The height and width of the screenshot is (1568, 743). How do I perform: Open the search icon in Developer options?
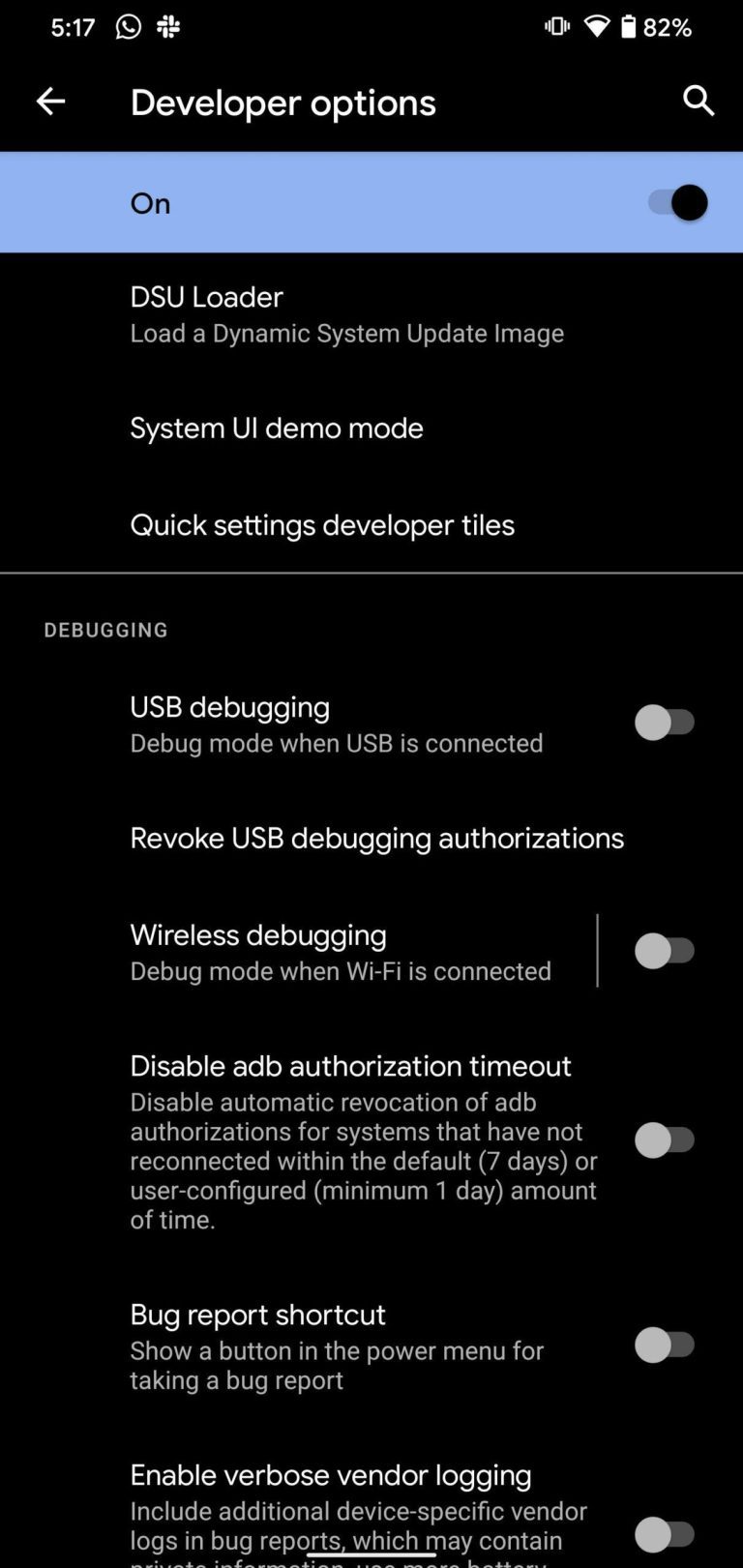tap(698, 101)
